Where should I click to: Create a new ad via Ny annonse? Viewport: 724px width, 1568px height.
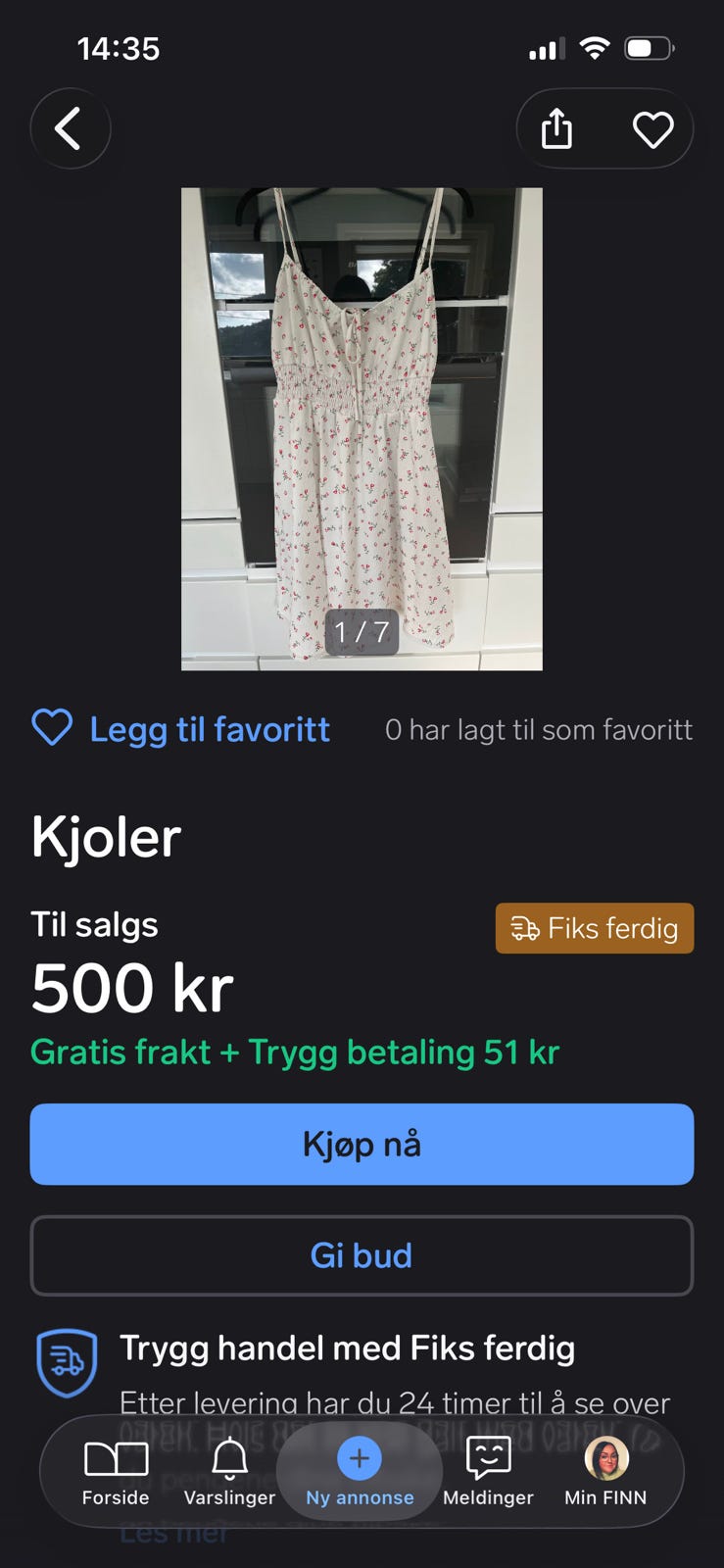pyautogui.click(x=360, y=1472)
